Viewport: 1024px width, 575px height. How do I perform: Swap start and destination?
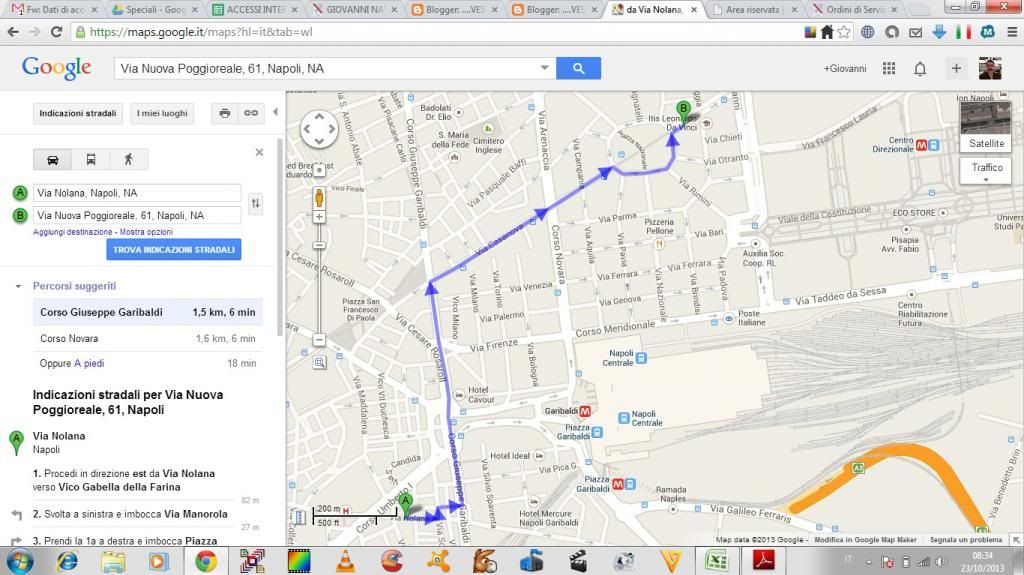pyautogui.click(x=256, y=204)
